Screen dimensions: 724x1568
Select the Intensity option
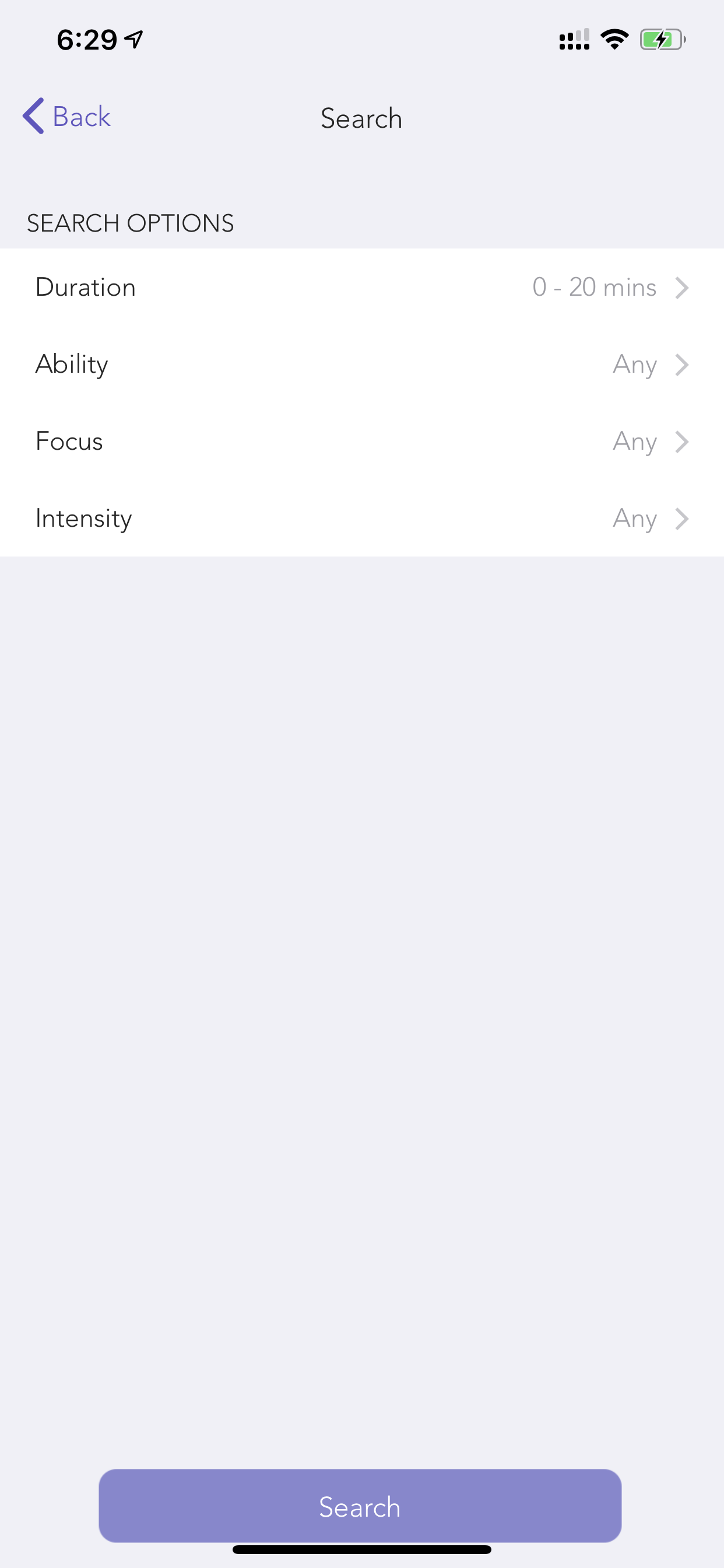point(362,518)
